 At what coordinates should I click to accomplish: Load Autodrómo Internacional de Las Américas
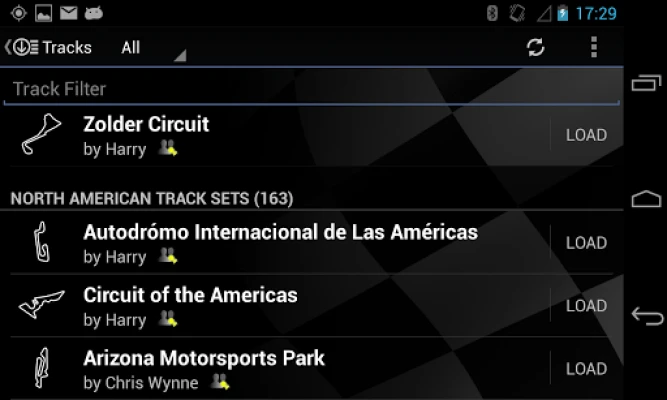tap(586, 243)
